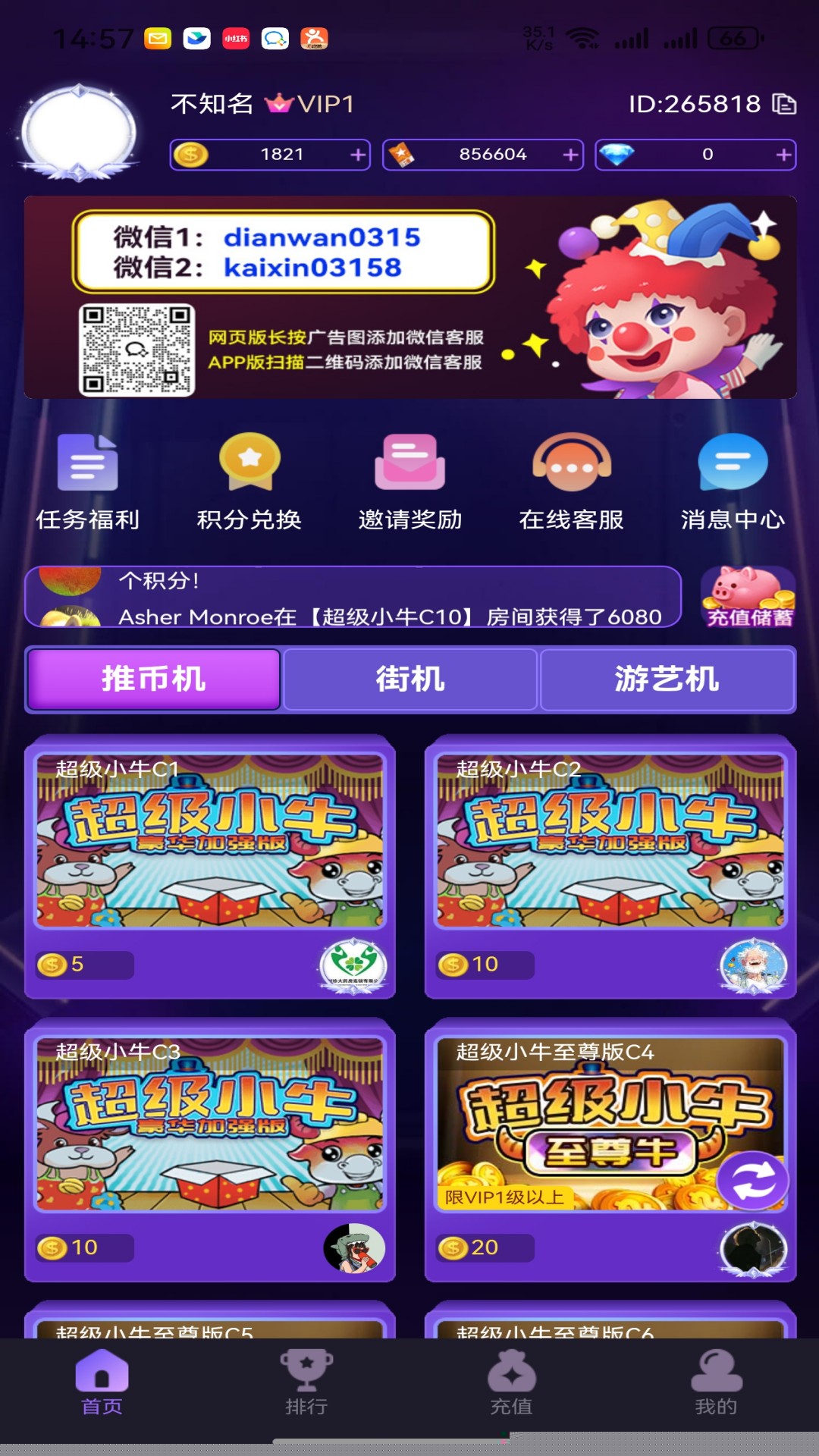Switch to the 游艺机 tab
819x1456 pixels.
(667, 679)
